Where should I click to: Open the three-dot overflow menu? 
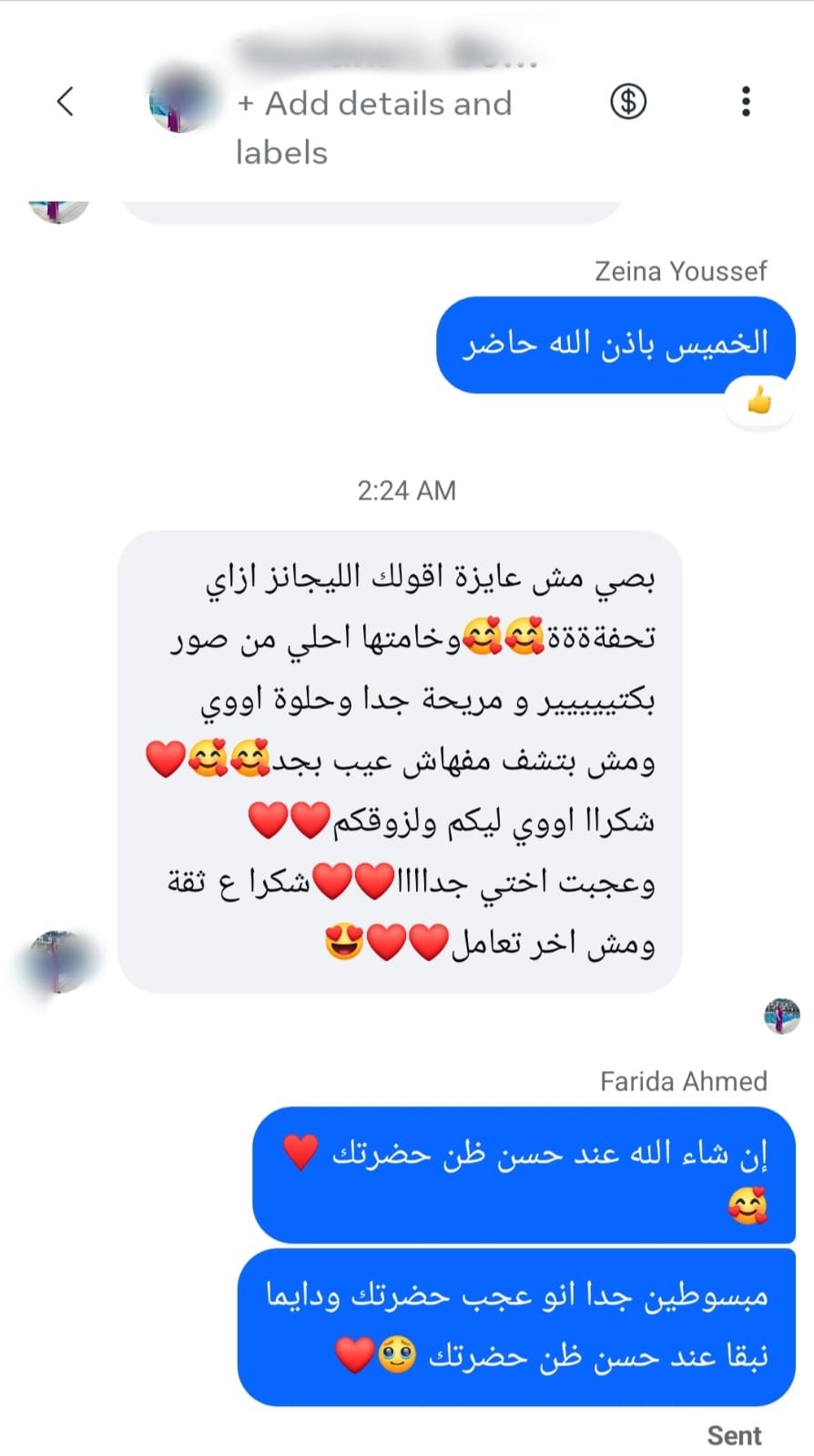coord(746,101)
